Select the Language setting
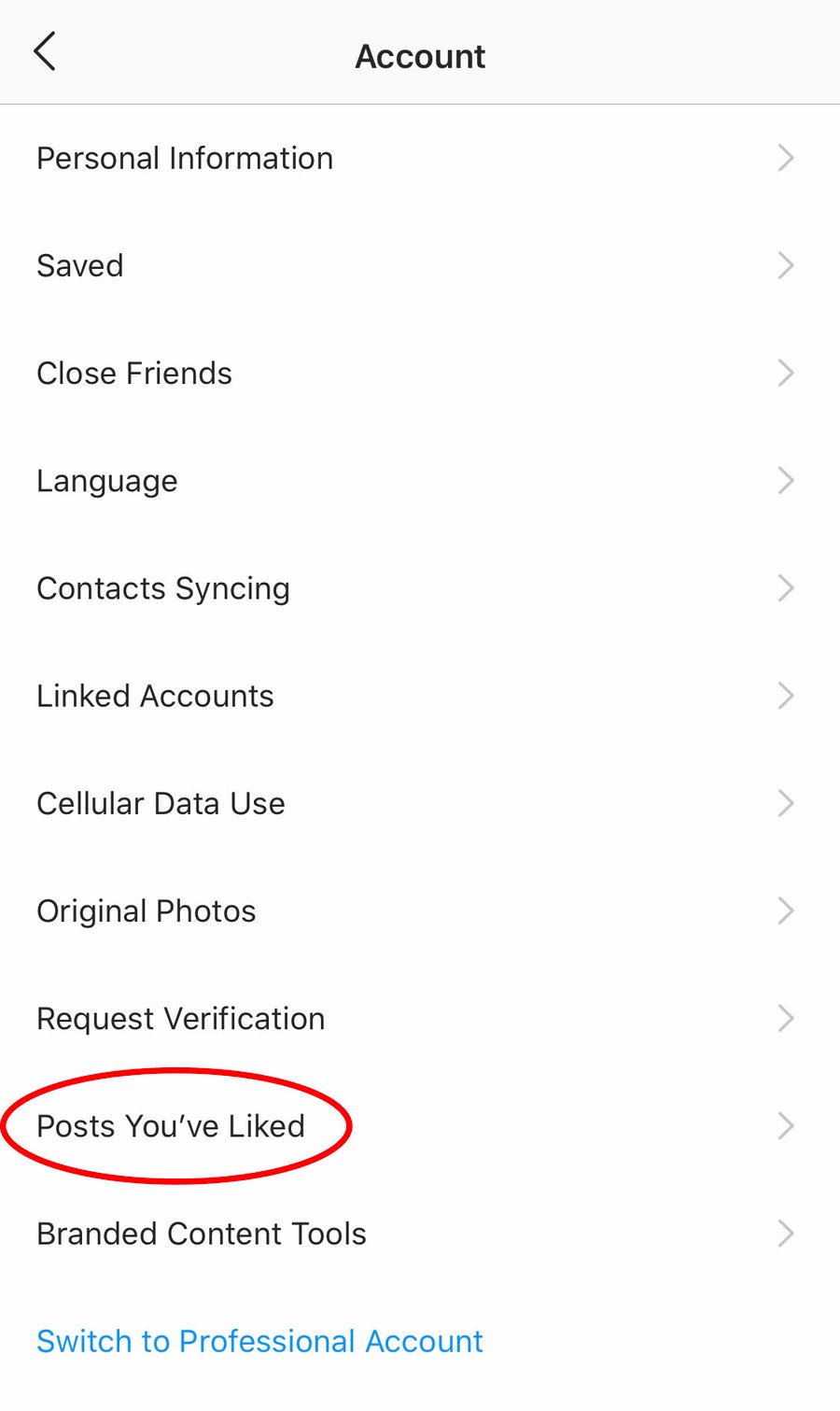The image size is (840, 1411). pyautogui.click(x=107, y=481)
